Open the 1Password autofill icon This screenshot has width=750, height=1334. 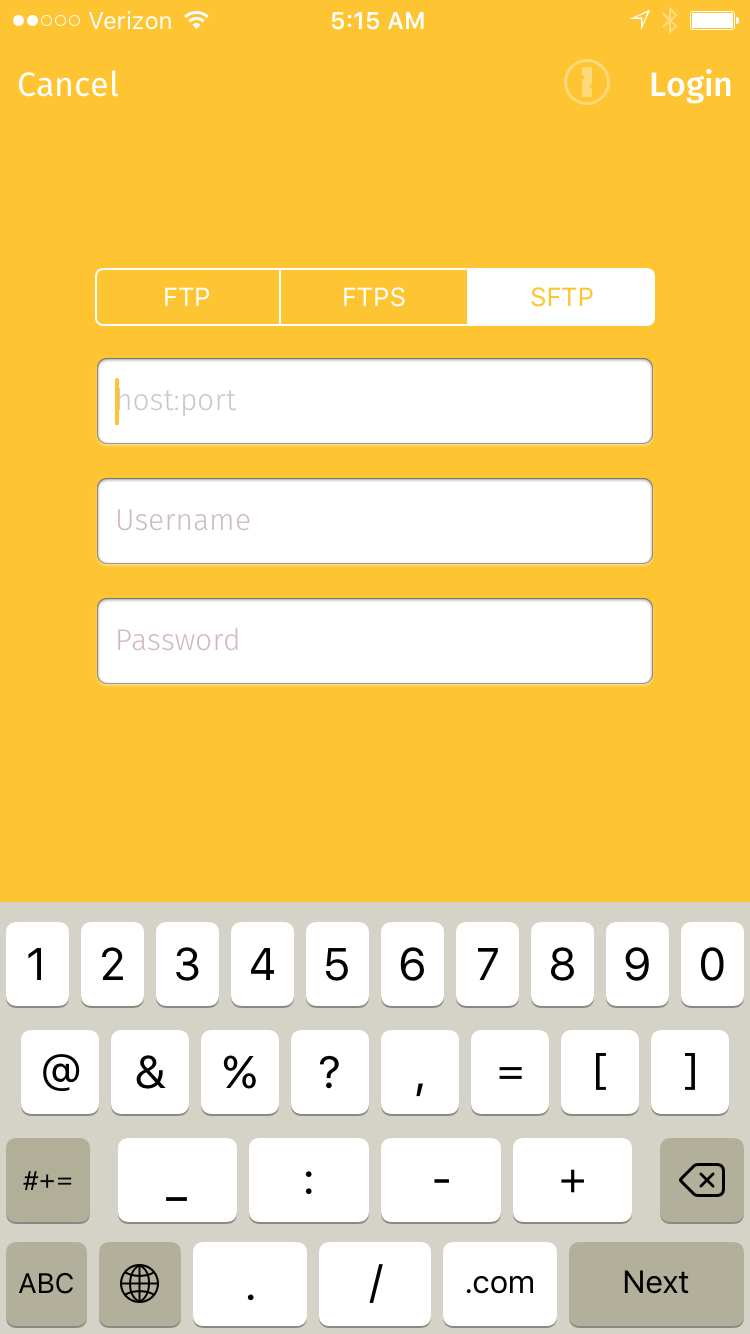(x=587, y=83)
